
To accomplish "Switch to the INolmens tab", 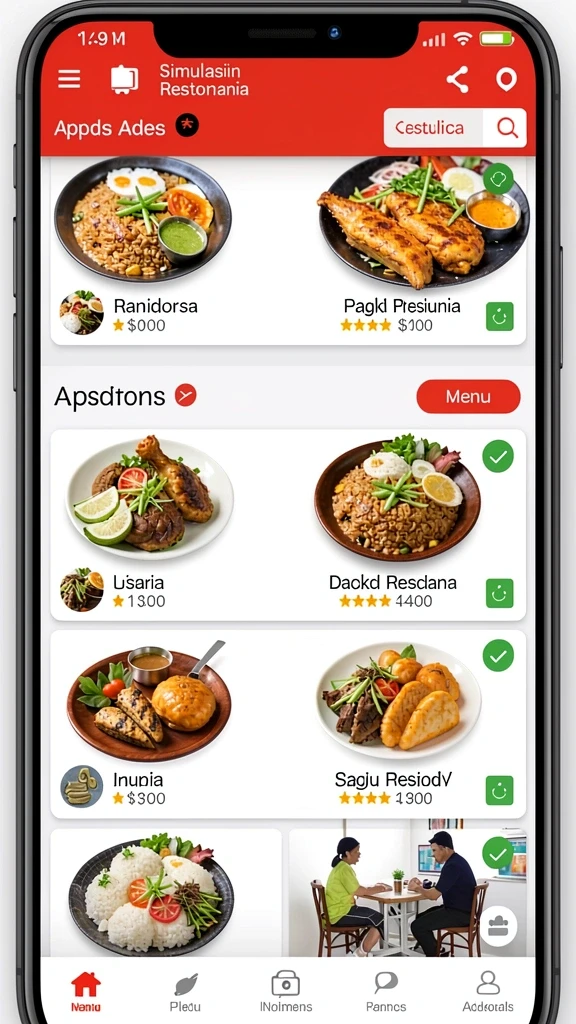I will (x=285, y=991).
